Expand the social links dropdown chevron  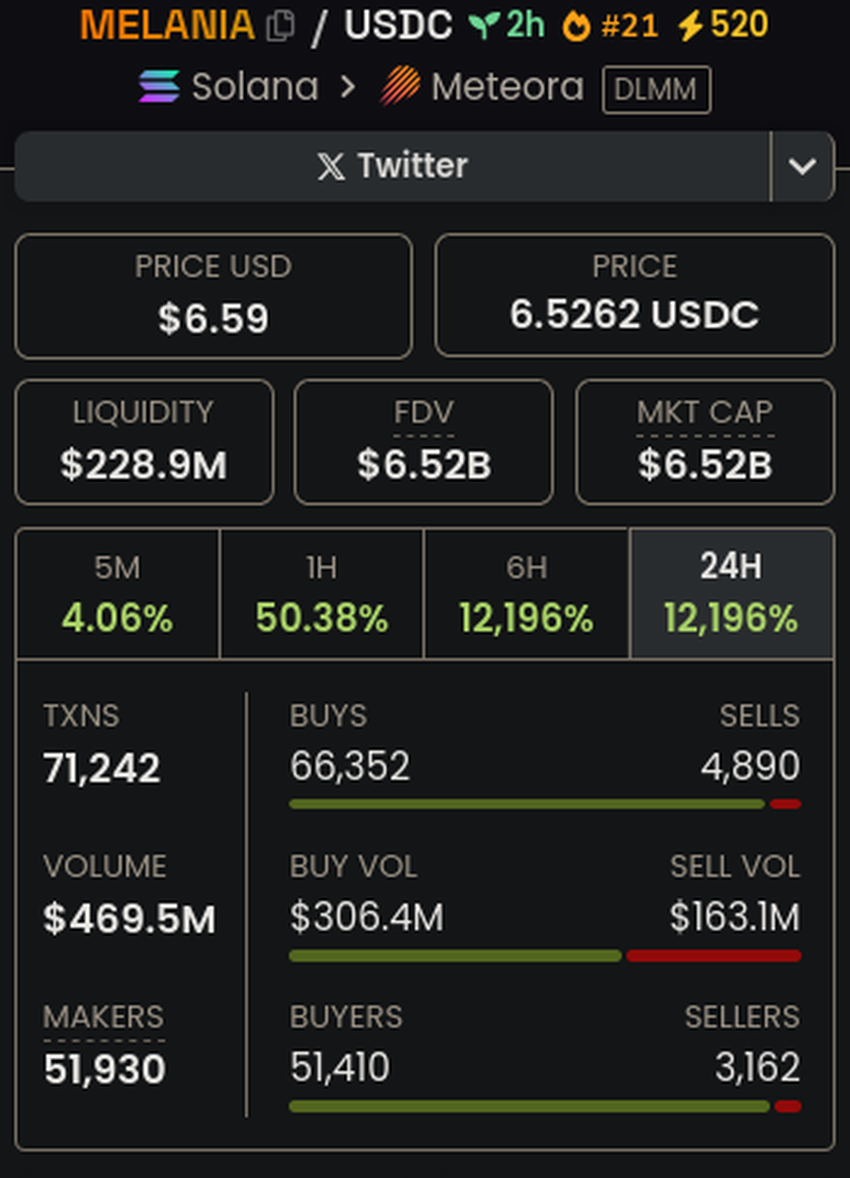click(802, 166)
